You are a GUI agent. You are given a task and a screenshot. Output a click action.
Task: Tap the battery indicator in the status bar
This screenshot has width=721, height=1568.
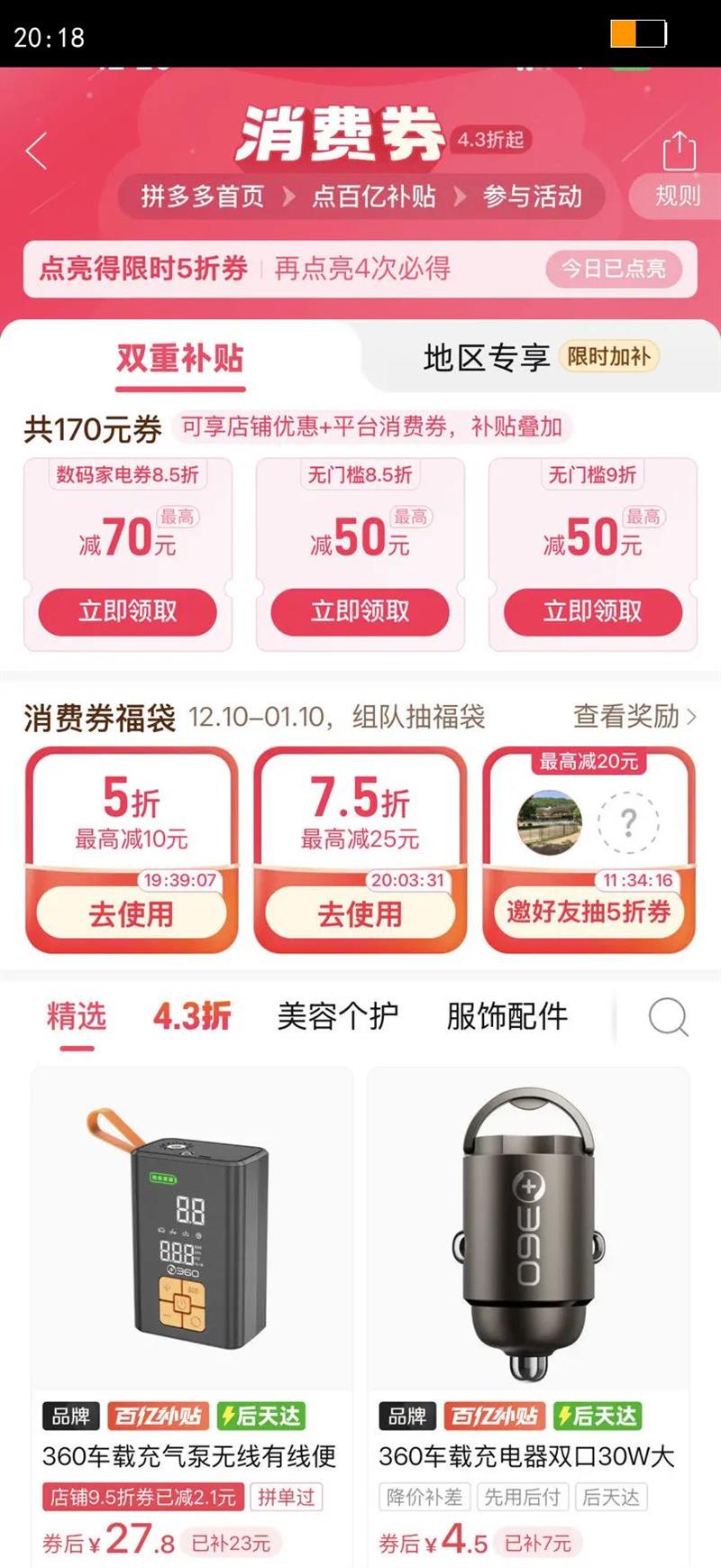(x=637, y=32)
